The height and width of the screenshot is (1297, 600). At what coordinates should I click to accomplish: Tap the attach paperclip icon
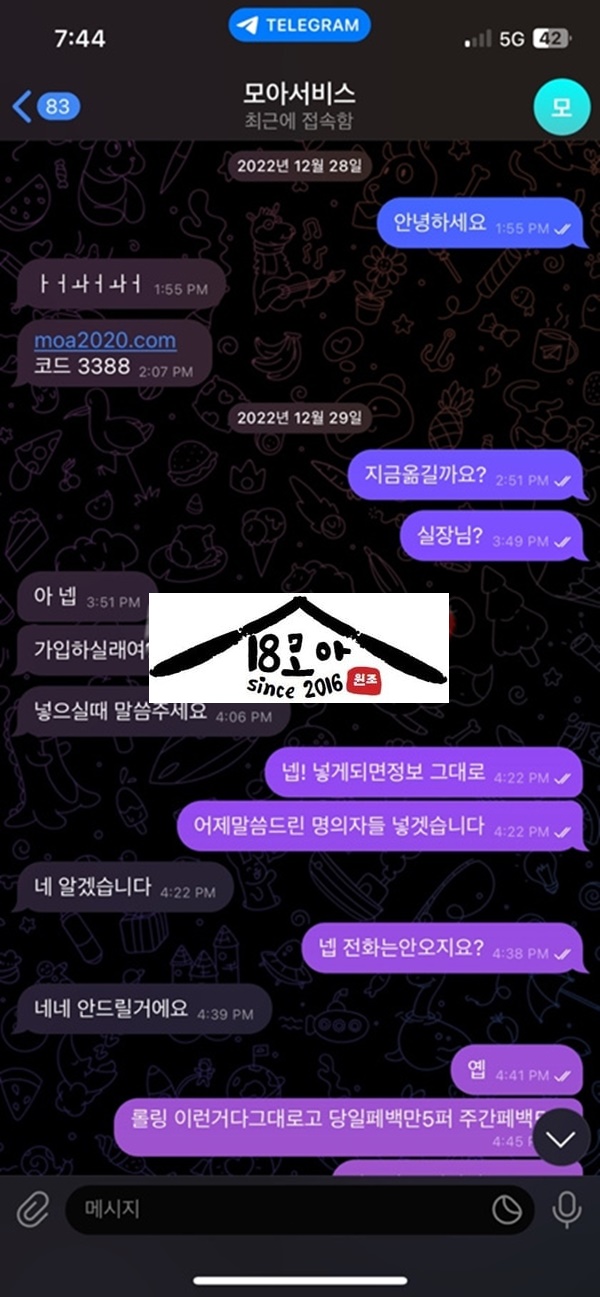tap(33, 1210)
